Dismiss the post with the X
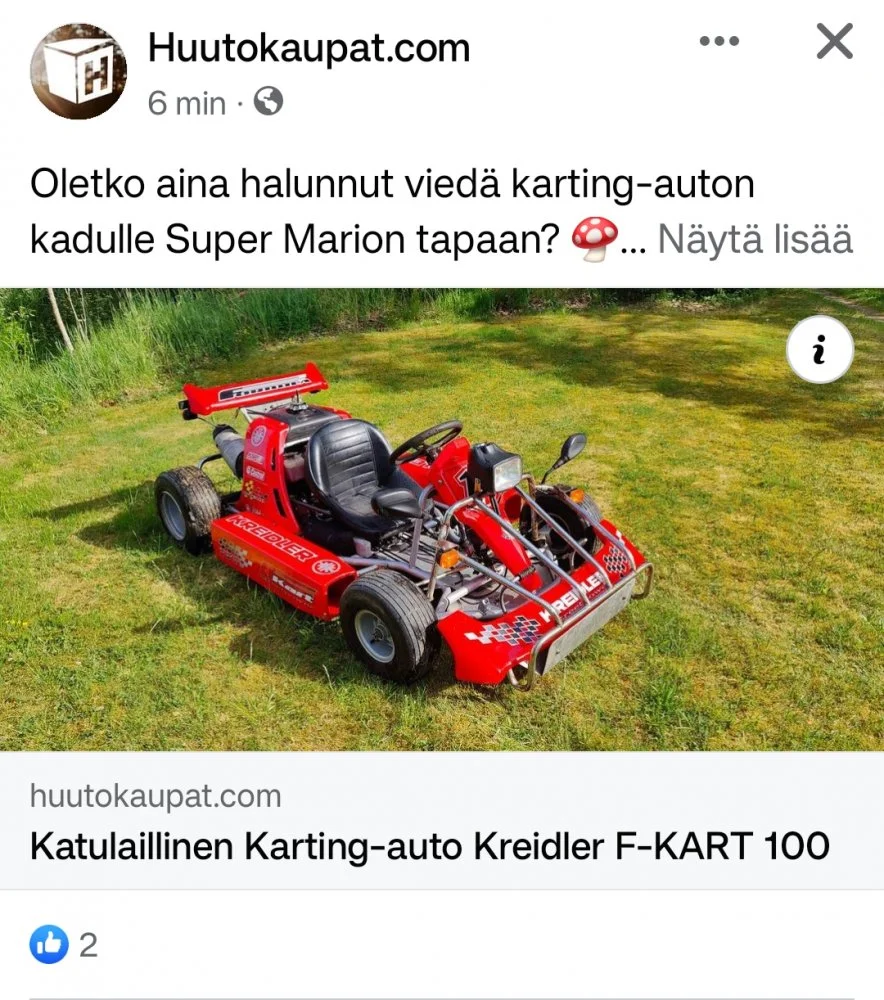884x1000 pixels. (x=834, y=42)
